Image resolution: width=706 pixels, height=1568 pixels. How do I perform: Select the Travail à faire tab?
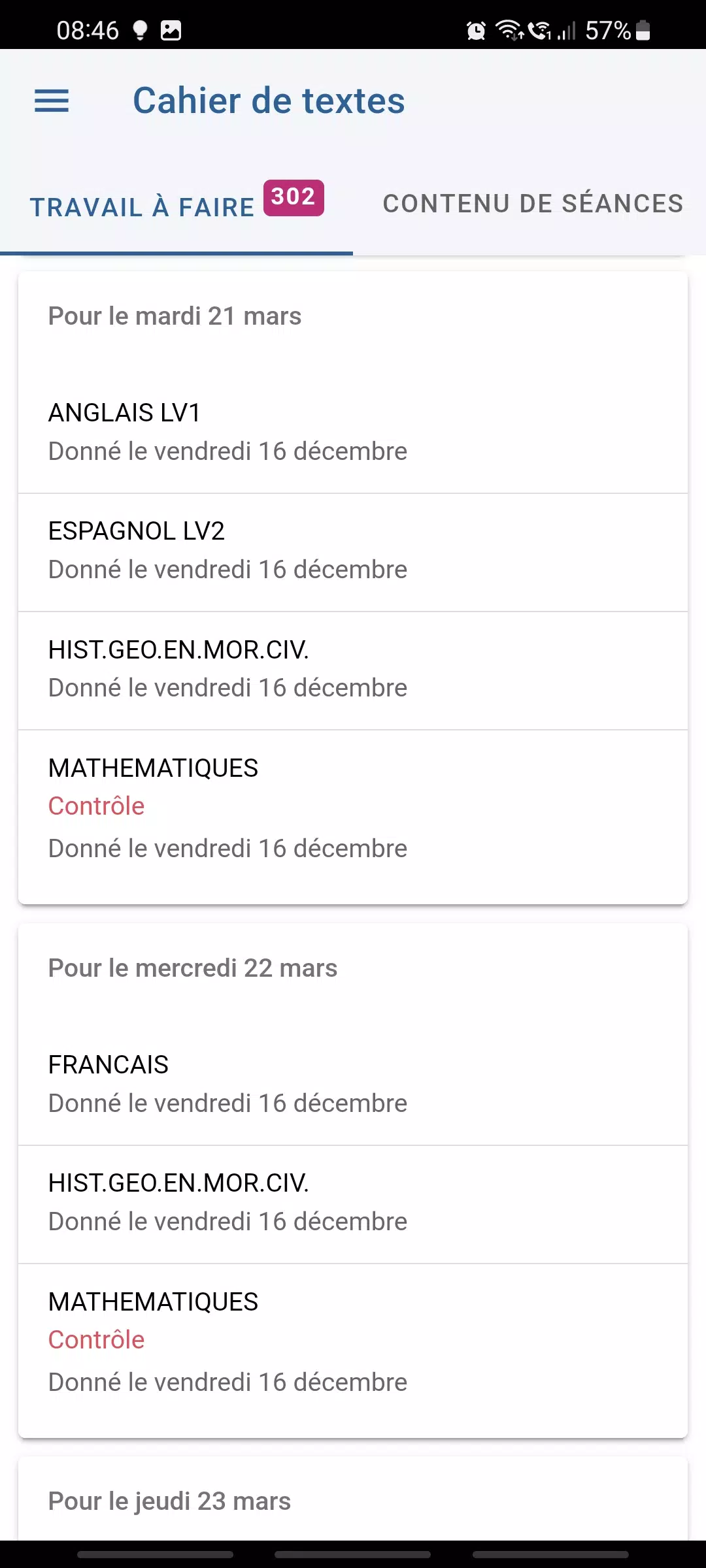point(176,204)
